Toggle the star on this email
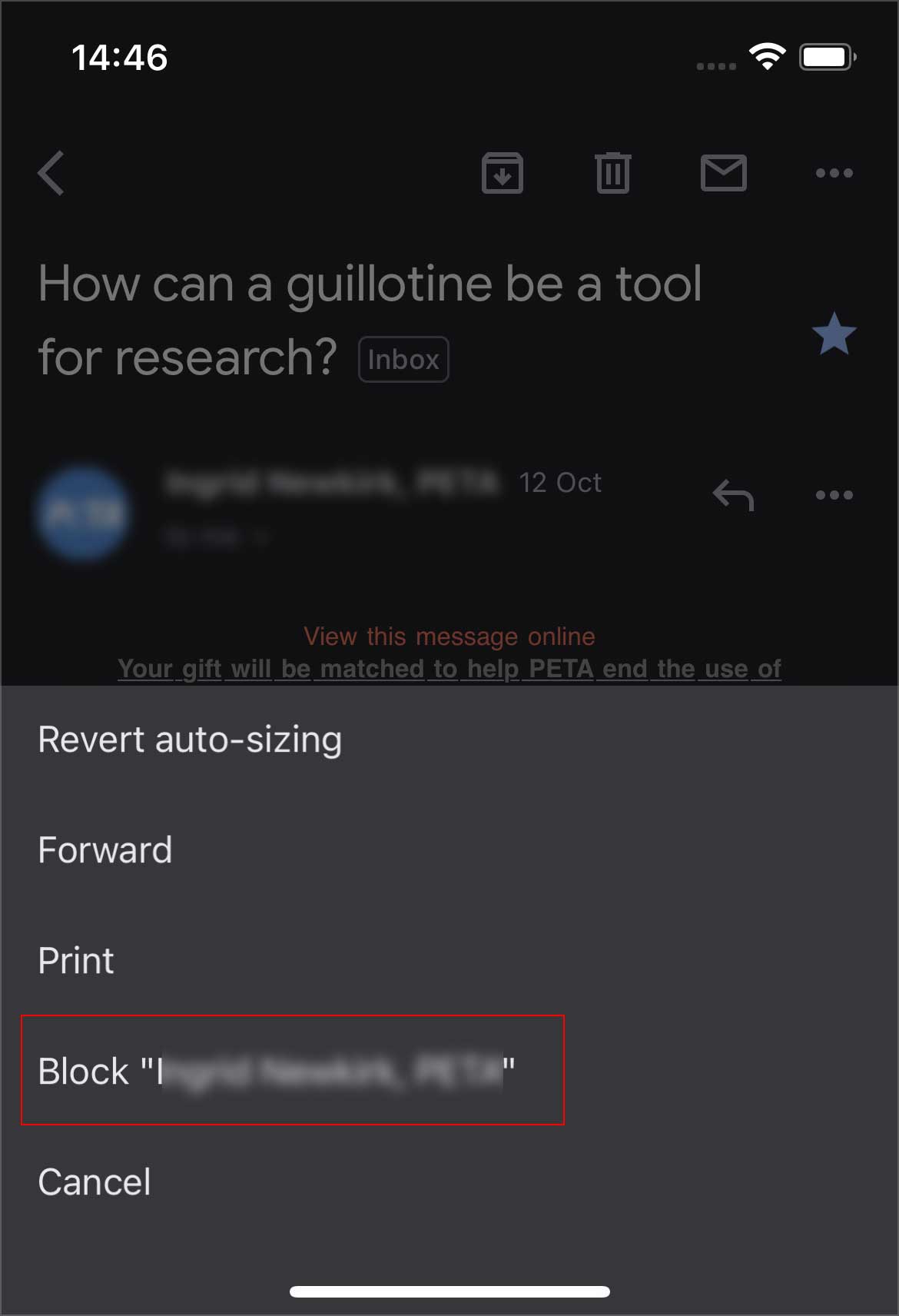The height and width of the screenshot is (1316, 899). [834, 334]
